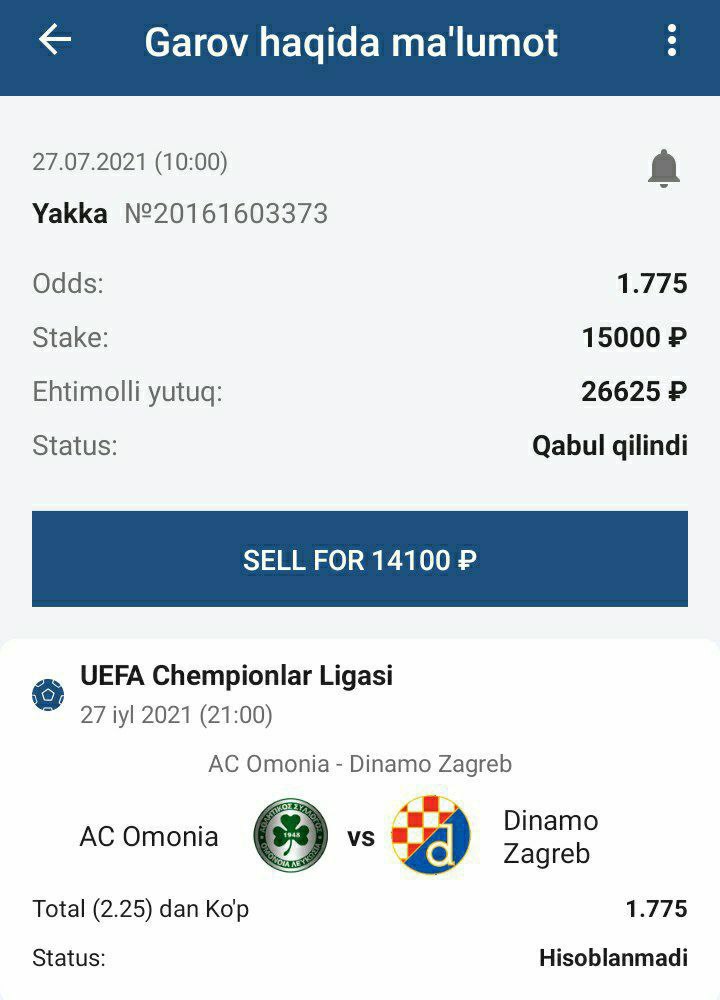Sell the bet for 14100 ₽
The width and height of the screenshot is (720, 1000).
(360, 559)
